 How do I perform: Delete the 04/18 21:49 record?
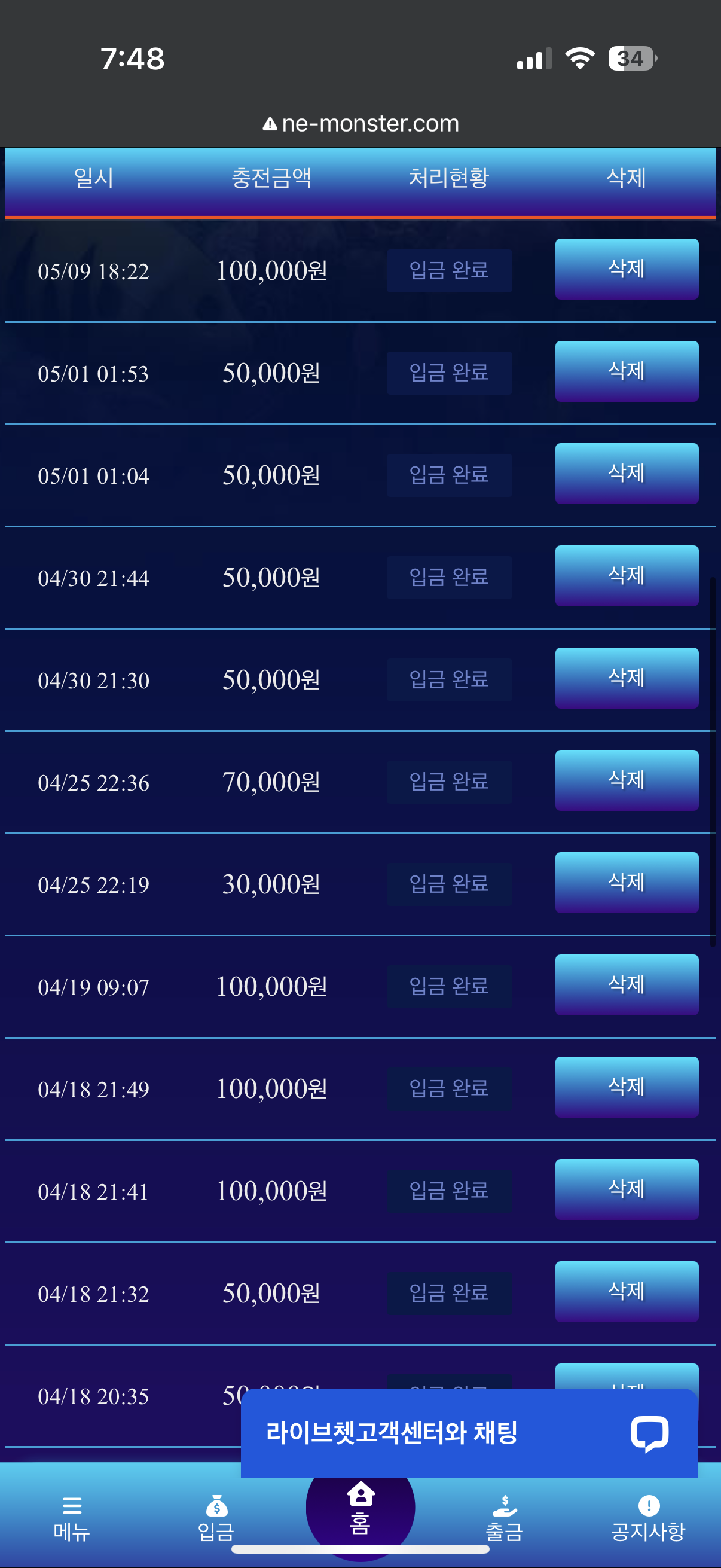[x=626, y=1087]
